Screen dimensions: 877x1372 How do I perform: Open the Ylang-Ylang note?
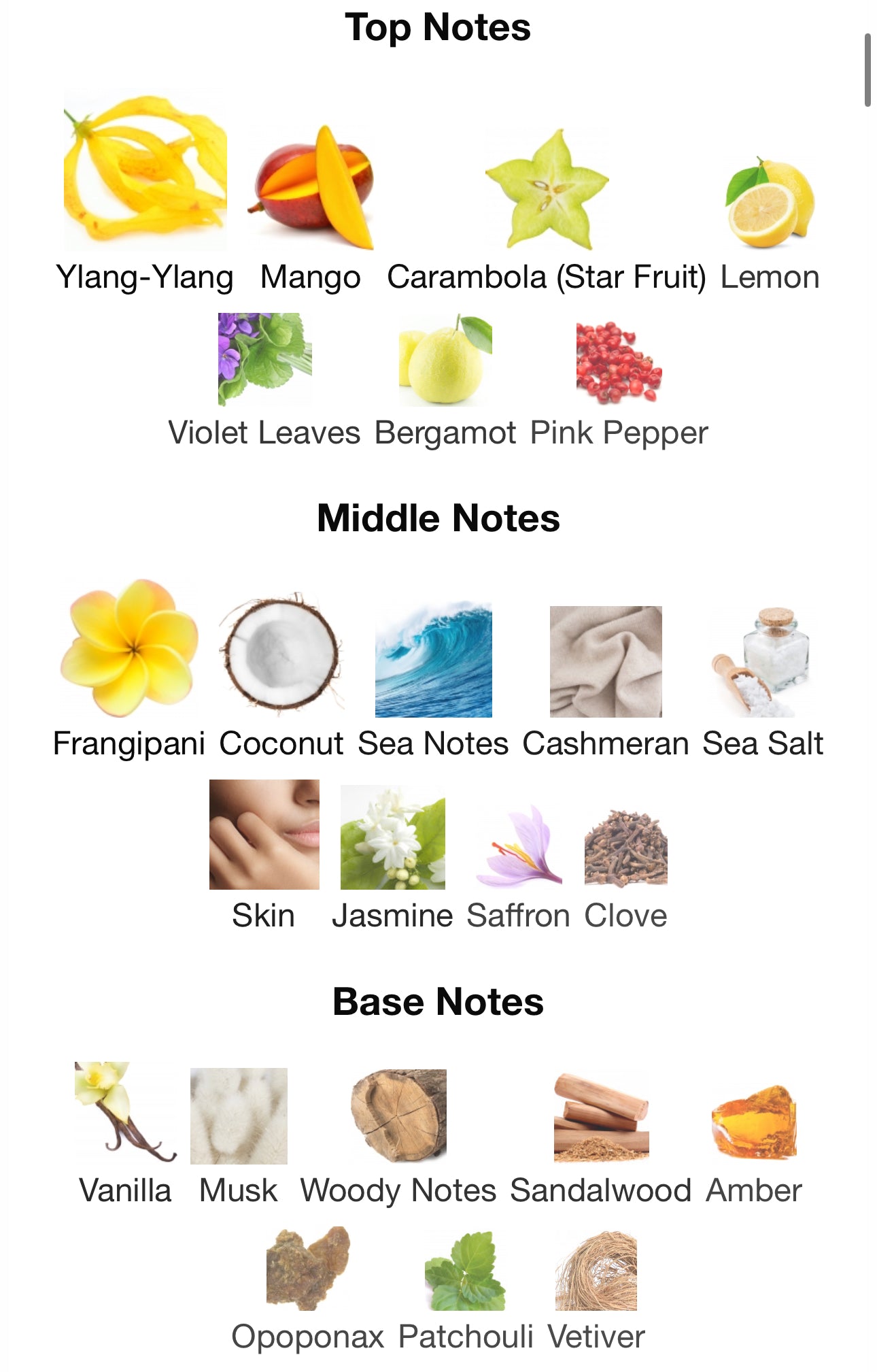coord(145,170)
